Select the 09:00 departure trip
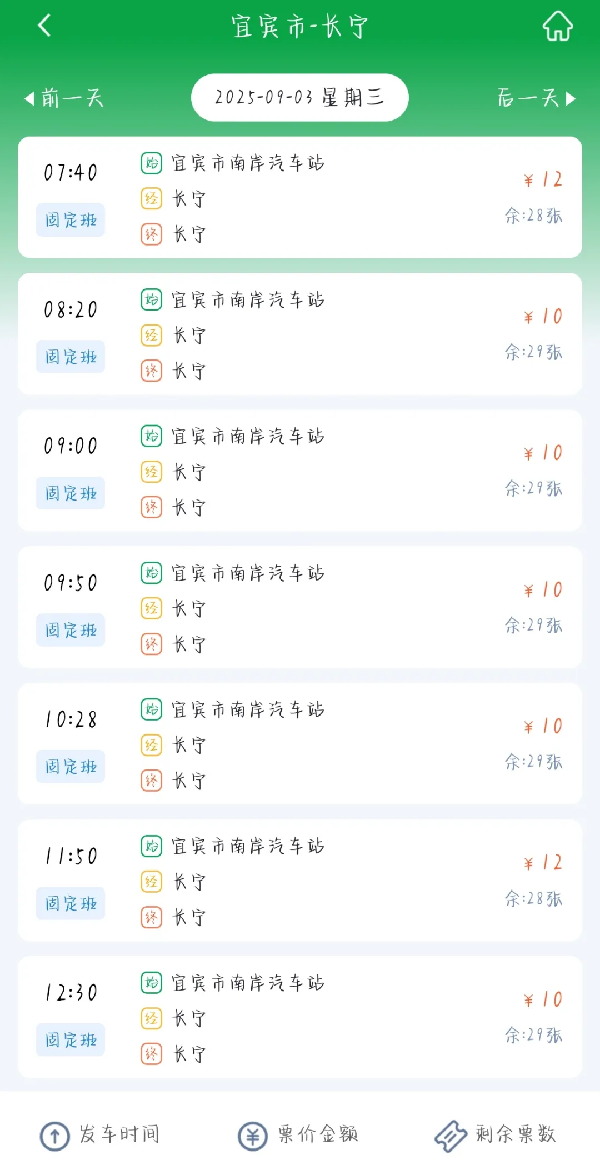Screen dimensions: 600x1170 coord(300,470)
